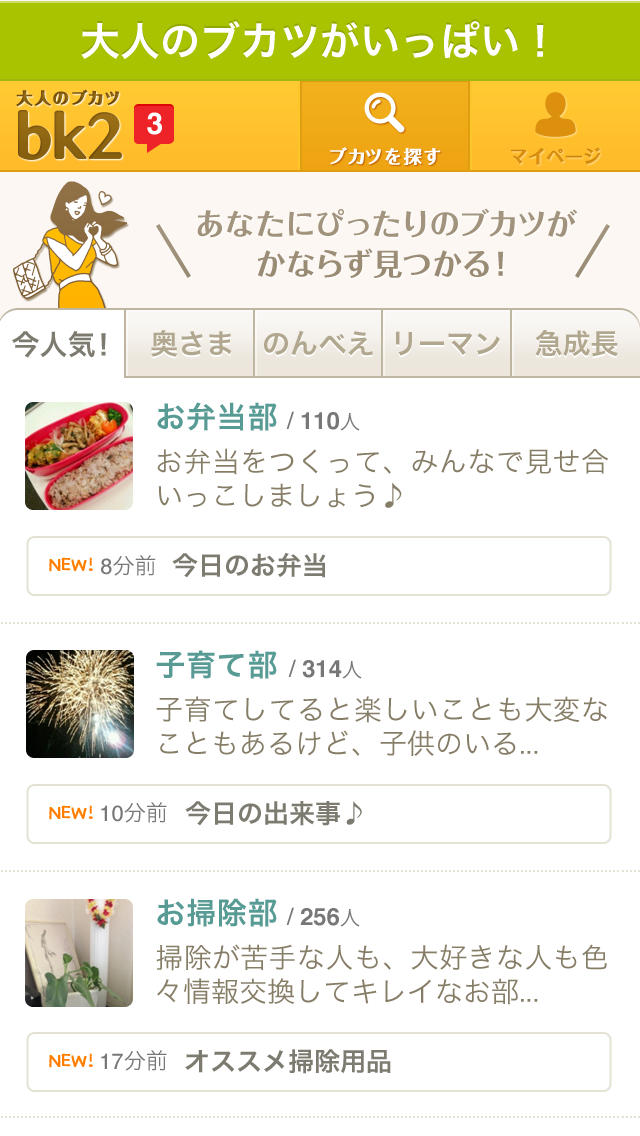Screen dimensions: 640x1136
Task: Select the 今人気! tab
Action: (x=62, y=345)
